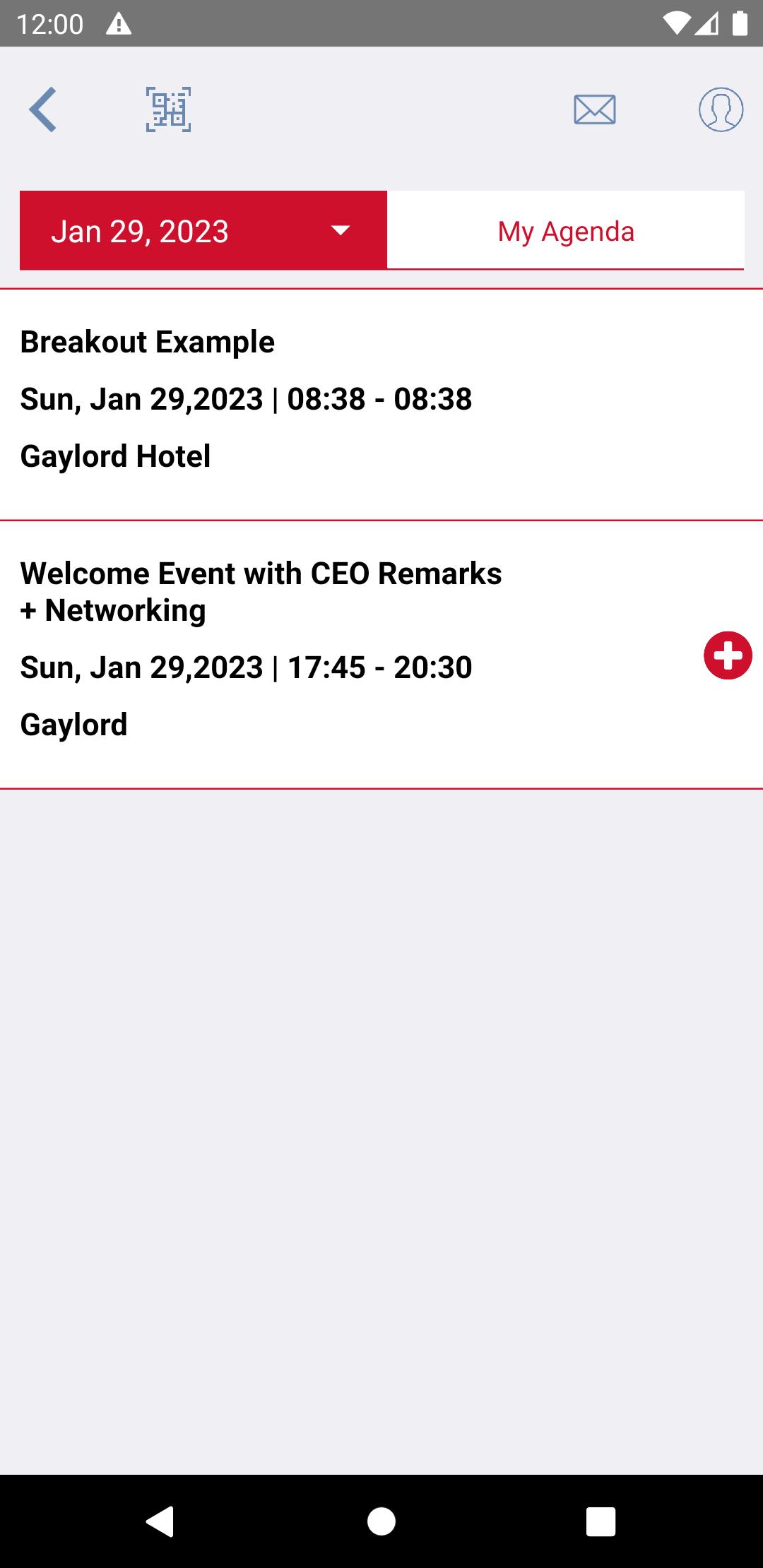Image resolution: width=763 pixels, height=1568 pixels.
Task: Open the messages envelope icon
Action: click(595, 109)
